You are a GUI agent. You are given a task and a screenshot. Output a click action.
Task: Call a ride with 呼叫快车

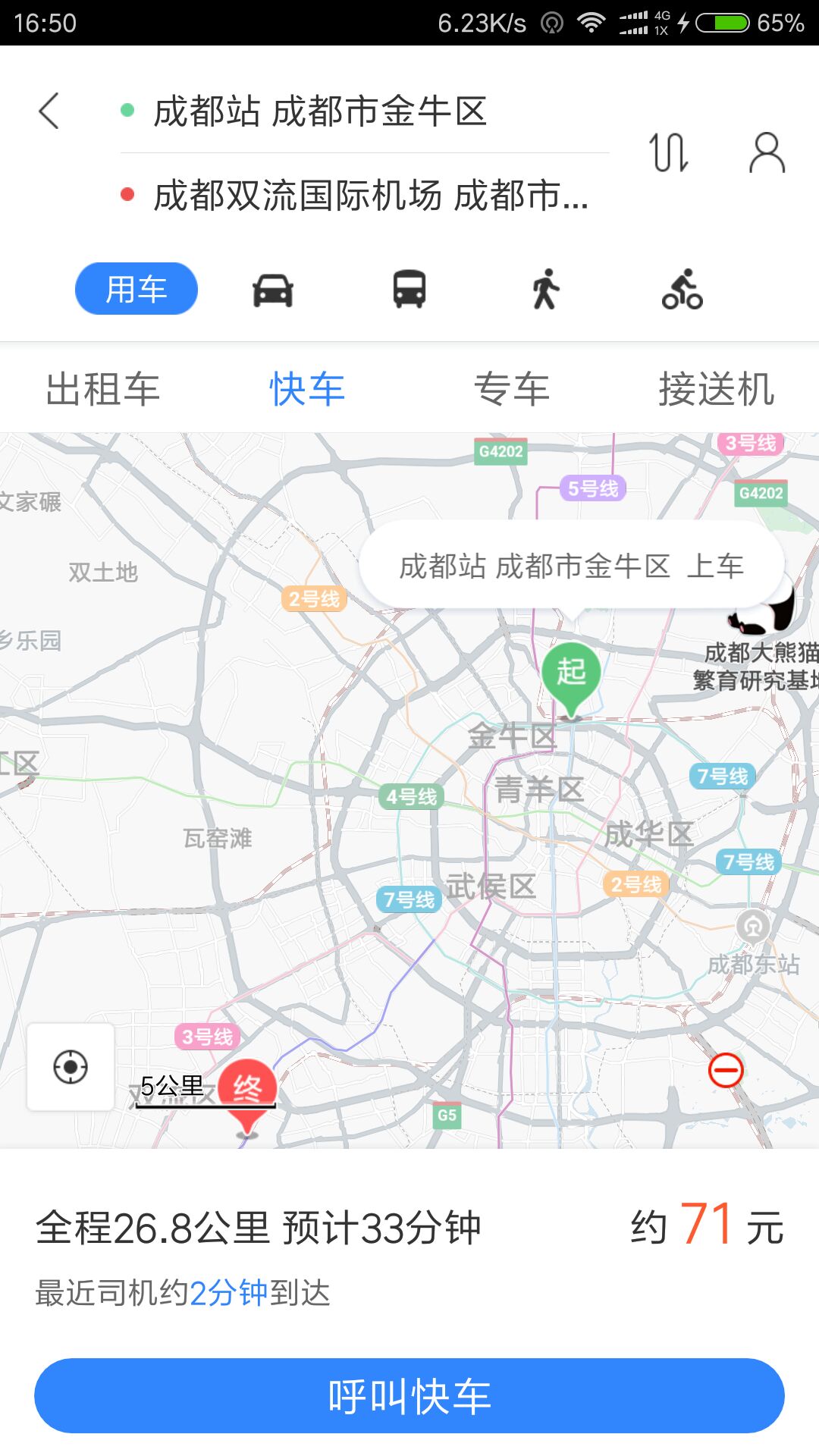(409, 1395)
